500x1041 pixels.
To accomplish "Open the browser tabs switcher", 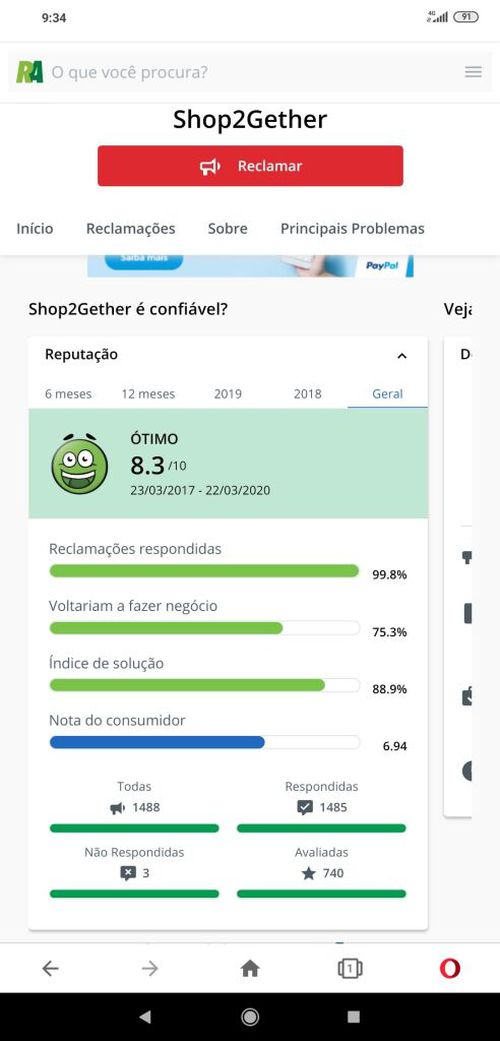I will pyautogui.click(x=350, y=969).
